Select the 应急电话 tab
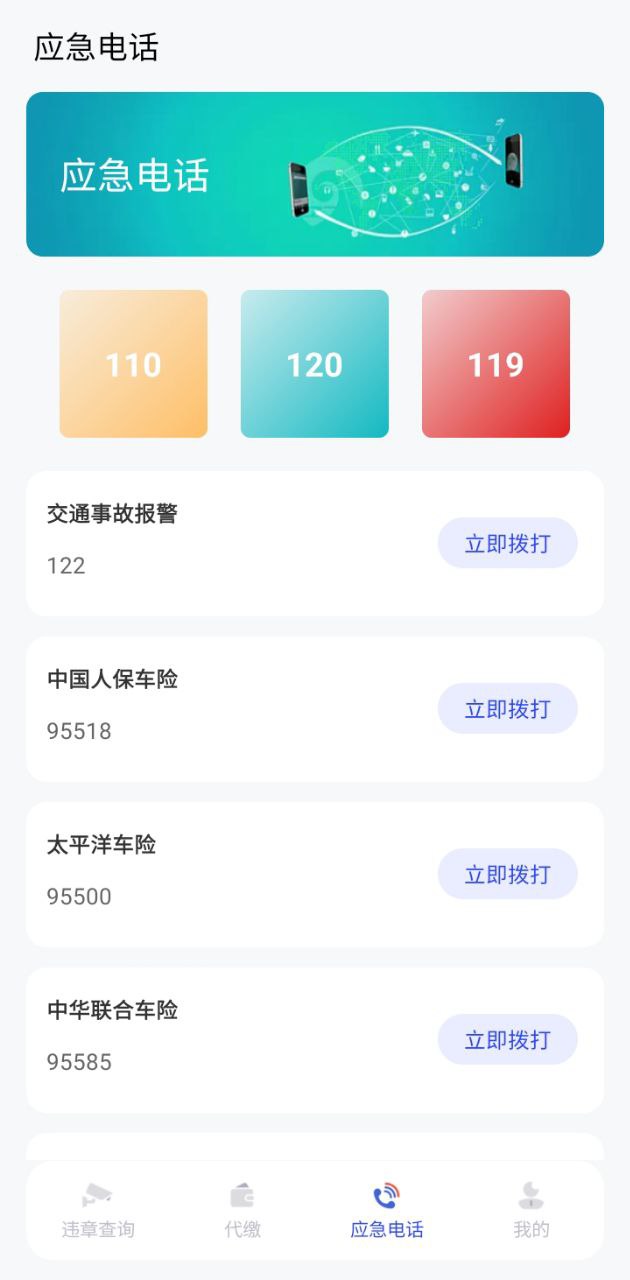 tap(387, 1210)
